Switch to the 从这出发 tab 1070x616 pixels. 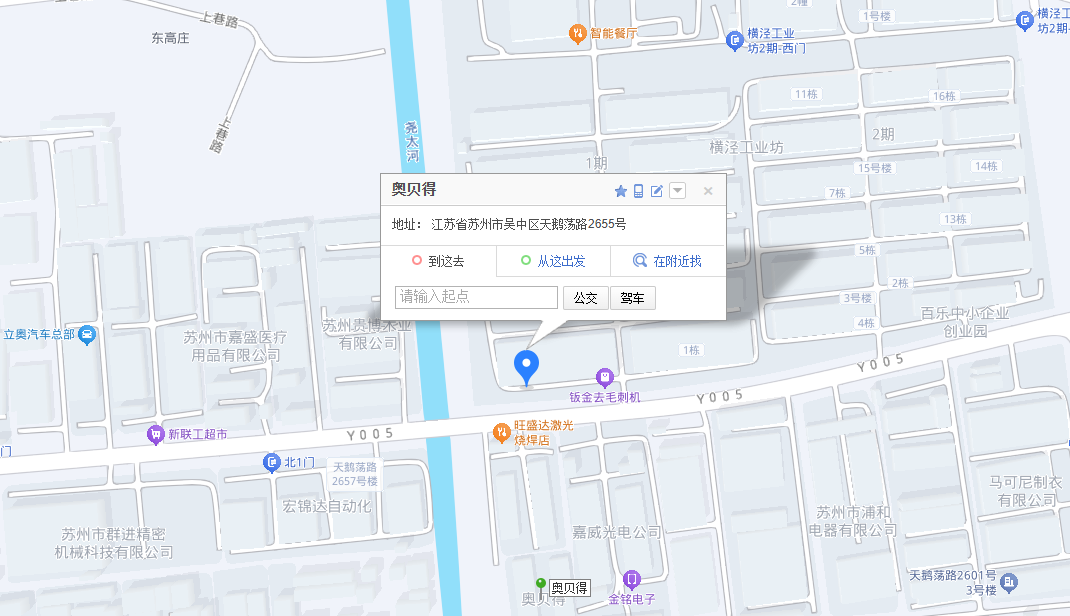click(x=553, y=261)
